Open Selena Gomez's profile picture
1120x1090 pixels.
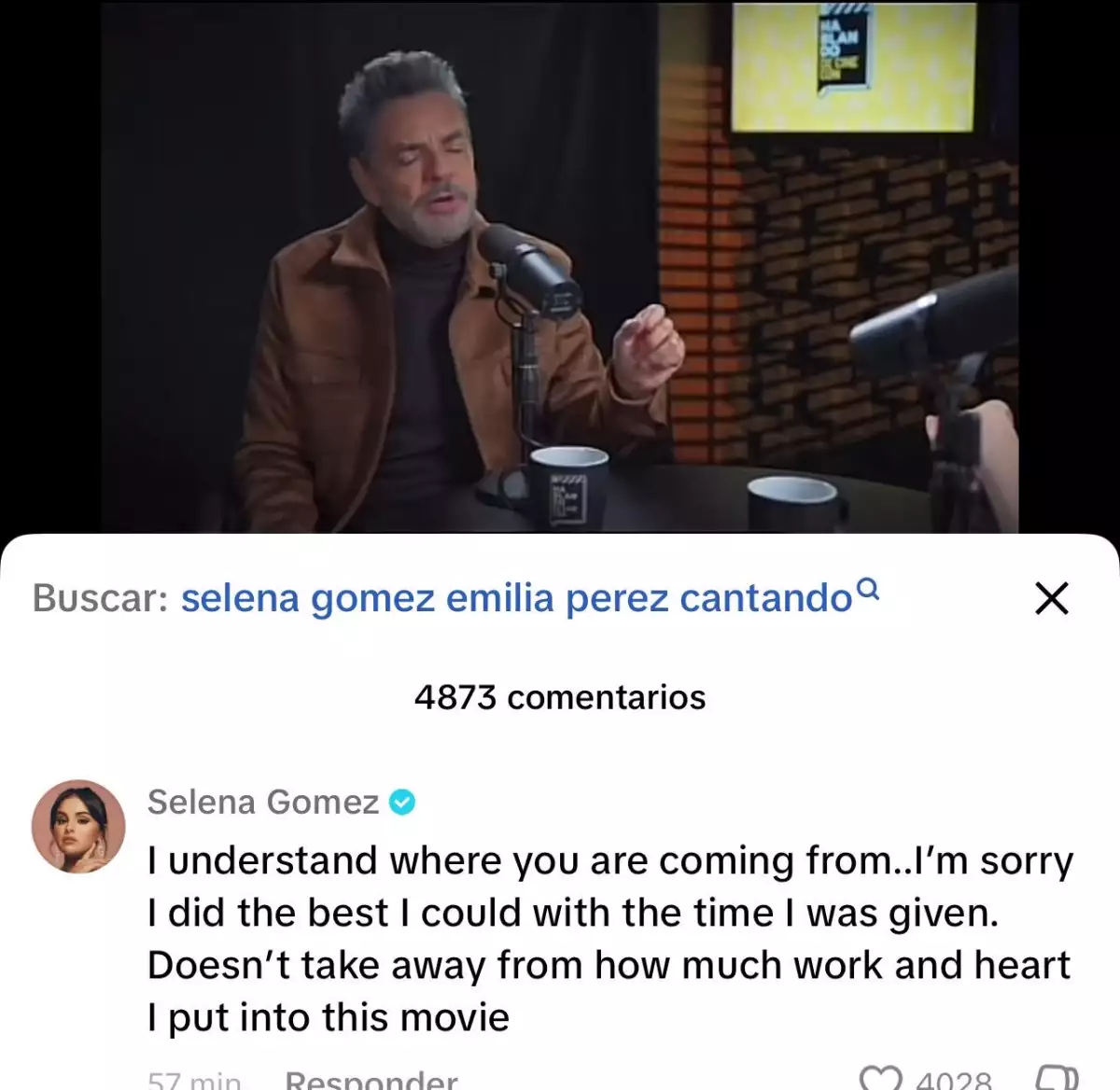click(78, 826)
